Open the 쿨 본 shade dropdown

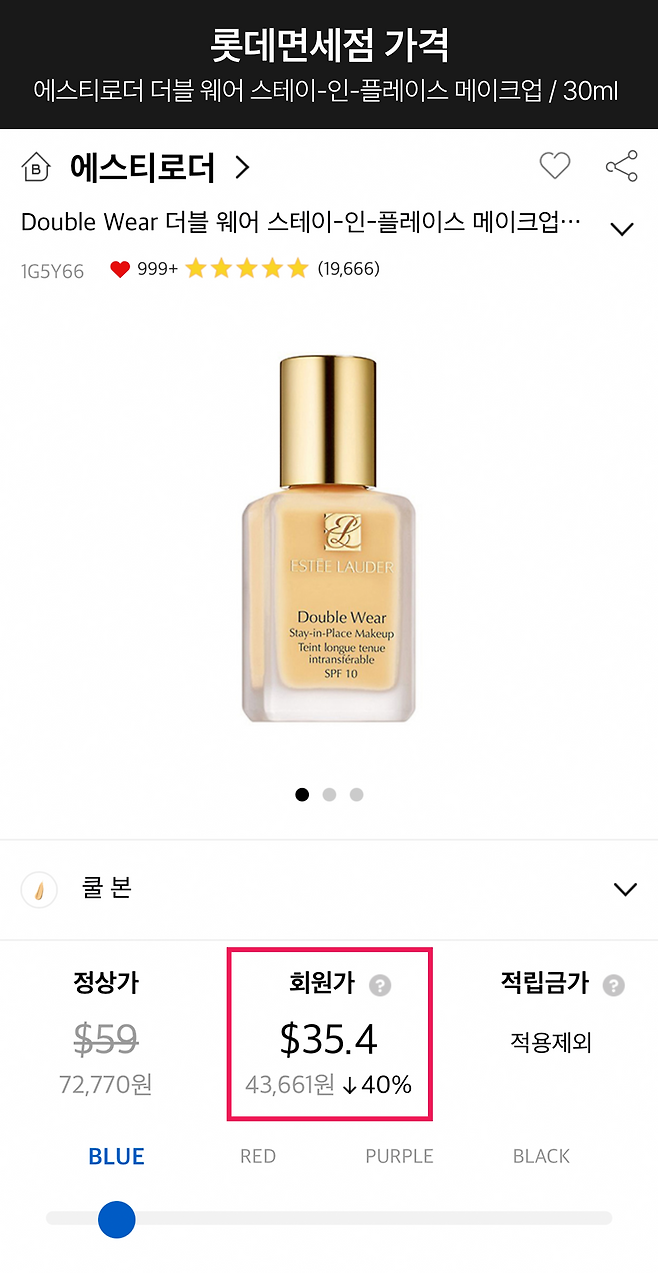pyautogui.click(x=625, y=889)
